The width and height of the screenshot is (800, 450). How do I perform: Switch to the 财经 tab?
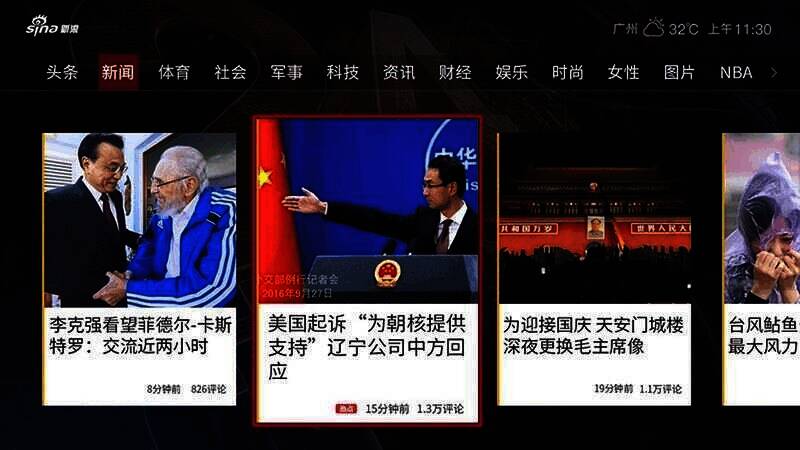coord(455,73)
